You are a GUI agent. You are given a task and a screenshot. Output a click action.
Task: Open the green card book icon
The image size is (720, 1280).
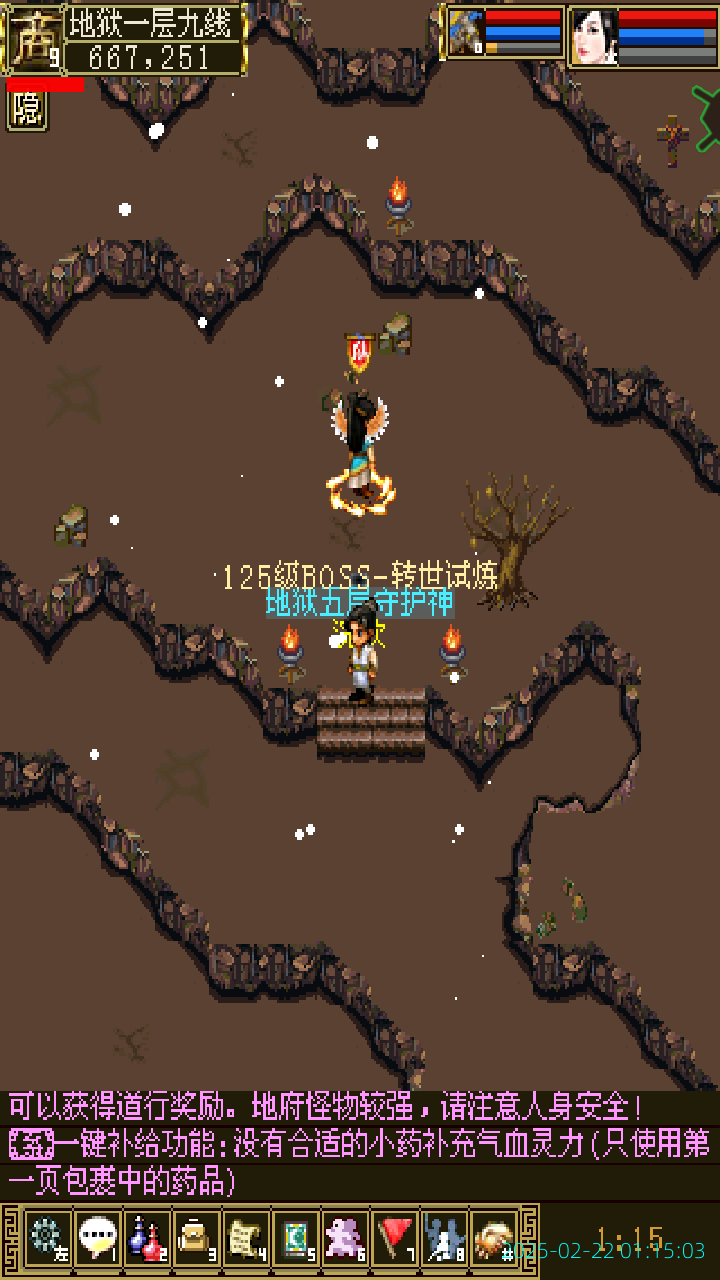click(x=295, y=1238)
